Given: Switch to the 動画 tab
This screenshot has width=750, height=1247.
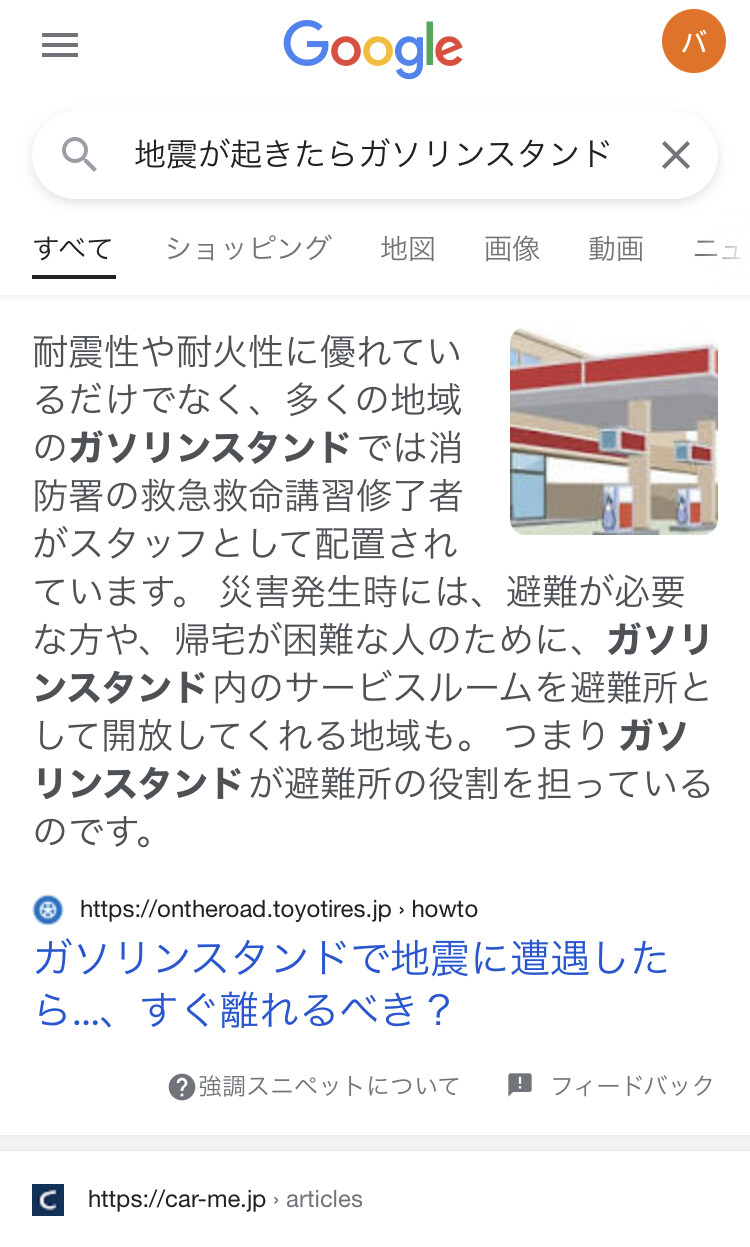Looking at the screenshot, I should coord(616,248).
